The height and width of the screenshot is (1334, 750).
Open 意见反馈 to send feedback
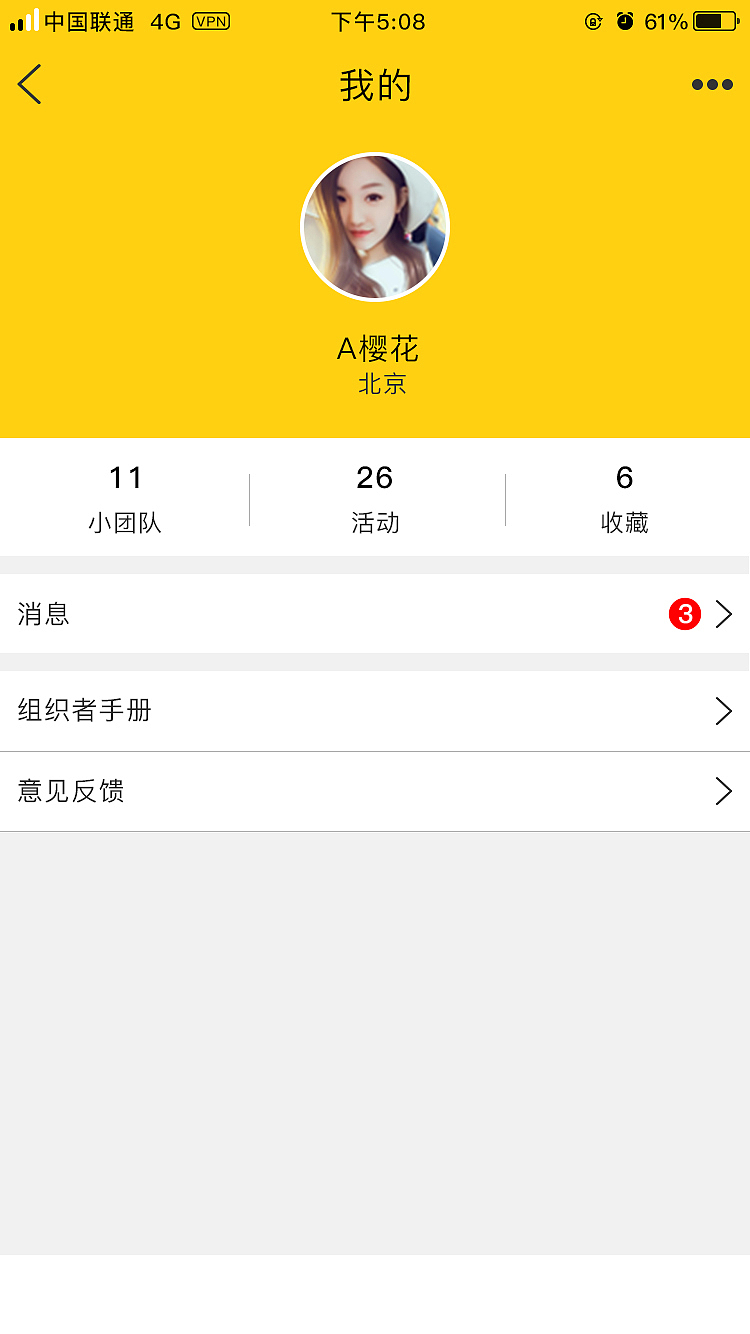tap(68, 791)
